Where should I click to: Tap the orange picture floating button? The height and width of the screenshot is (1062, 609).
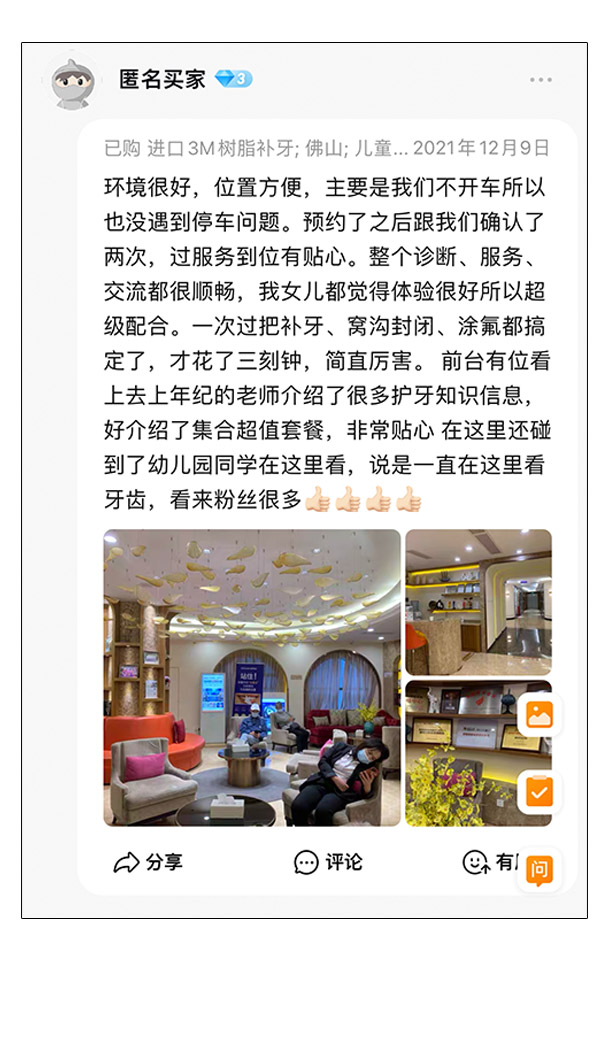(x=540, y=715)
